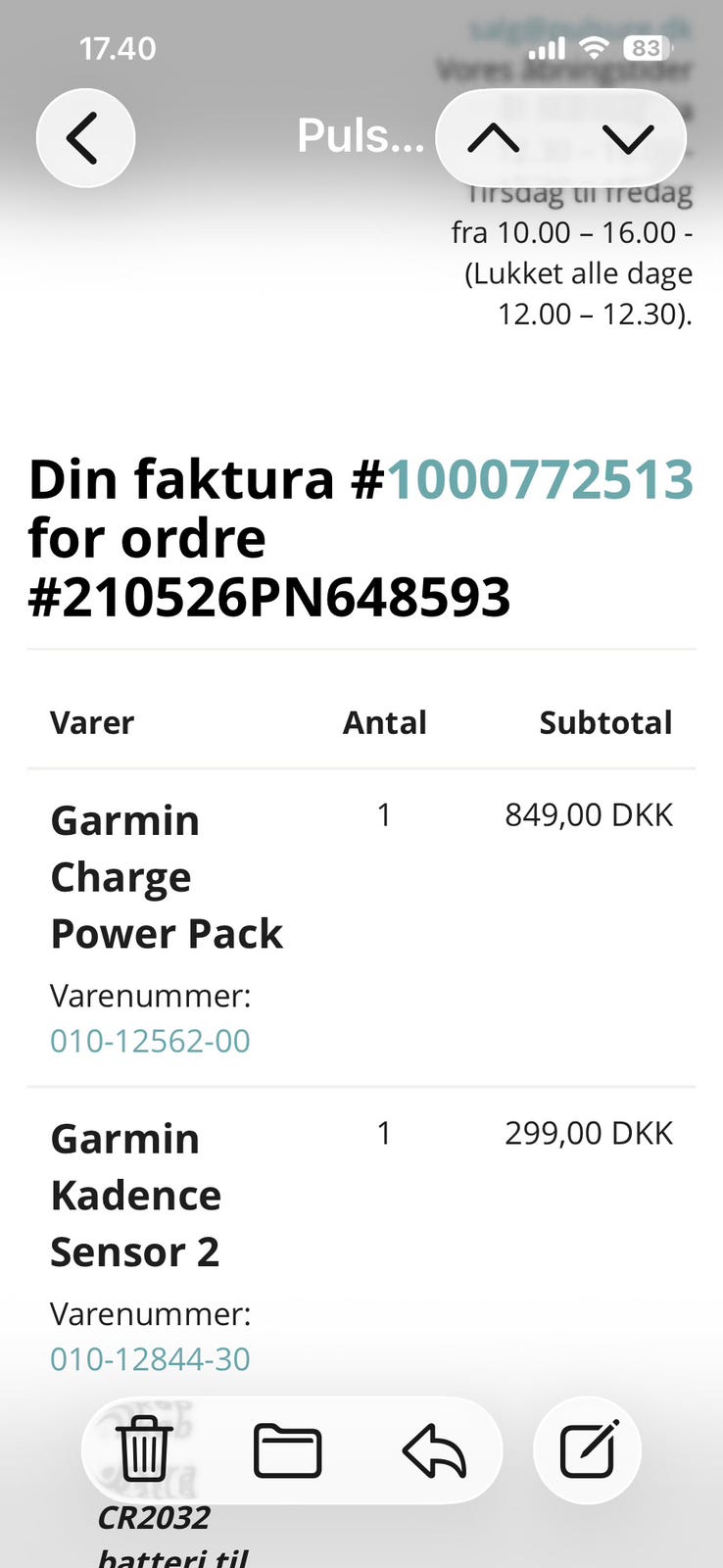This screenshot has width=723, height=1568.
Task: Jump to the previous message arrow
Action: [494, 138]
